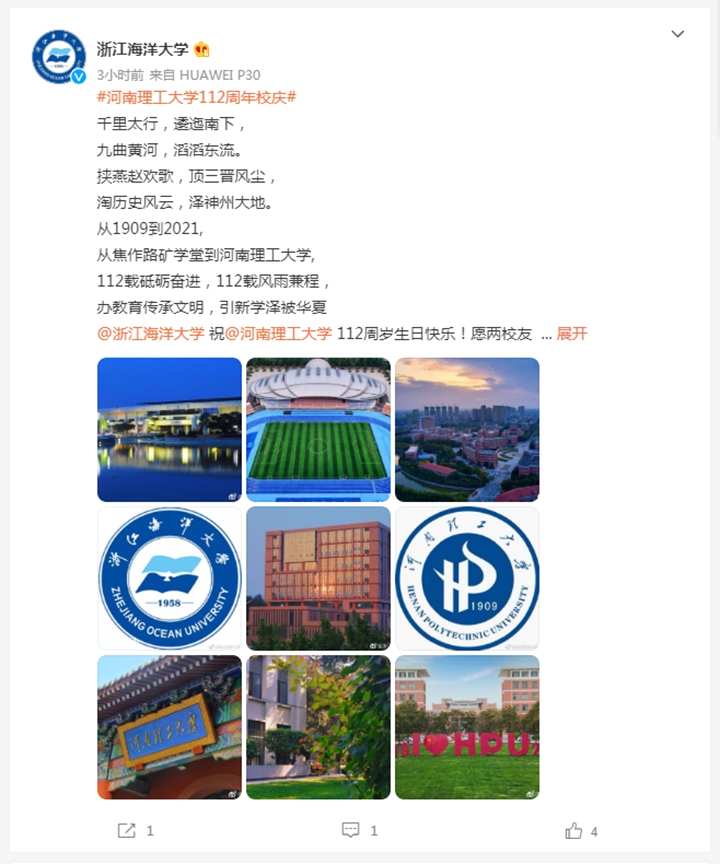
Task: Open the @河南理工大学 mention link
Action: (279, 334)
